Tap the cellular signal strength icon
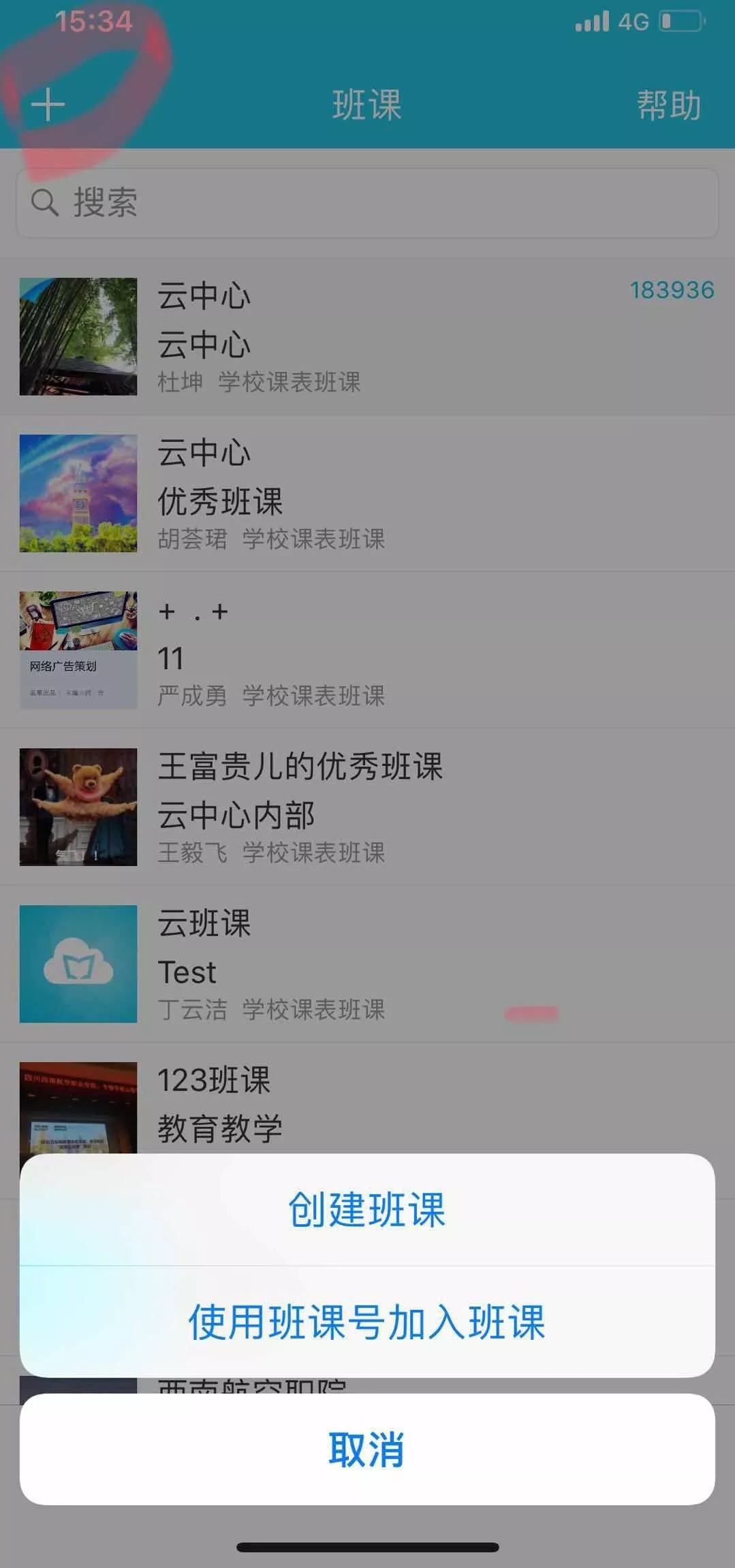The height and width of the screenshot is (1568, 735). coord(592,20)
